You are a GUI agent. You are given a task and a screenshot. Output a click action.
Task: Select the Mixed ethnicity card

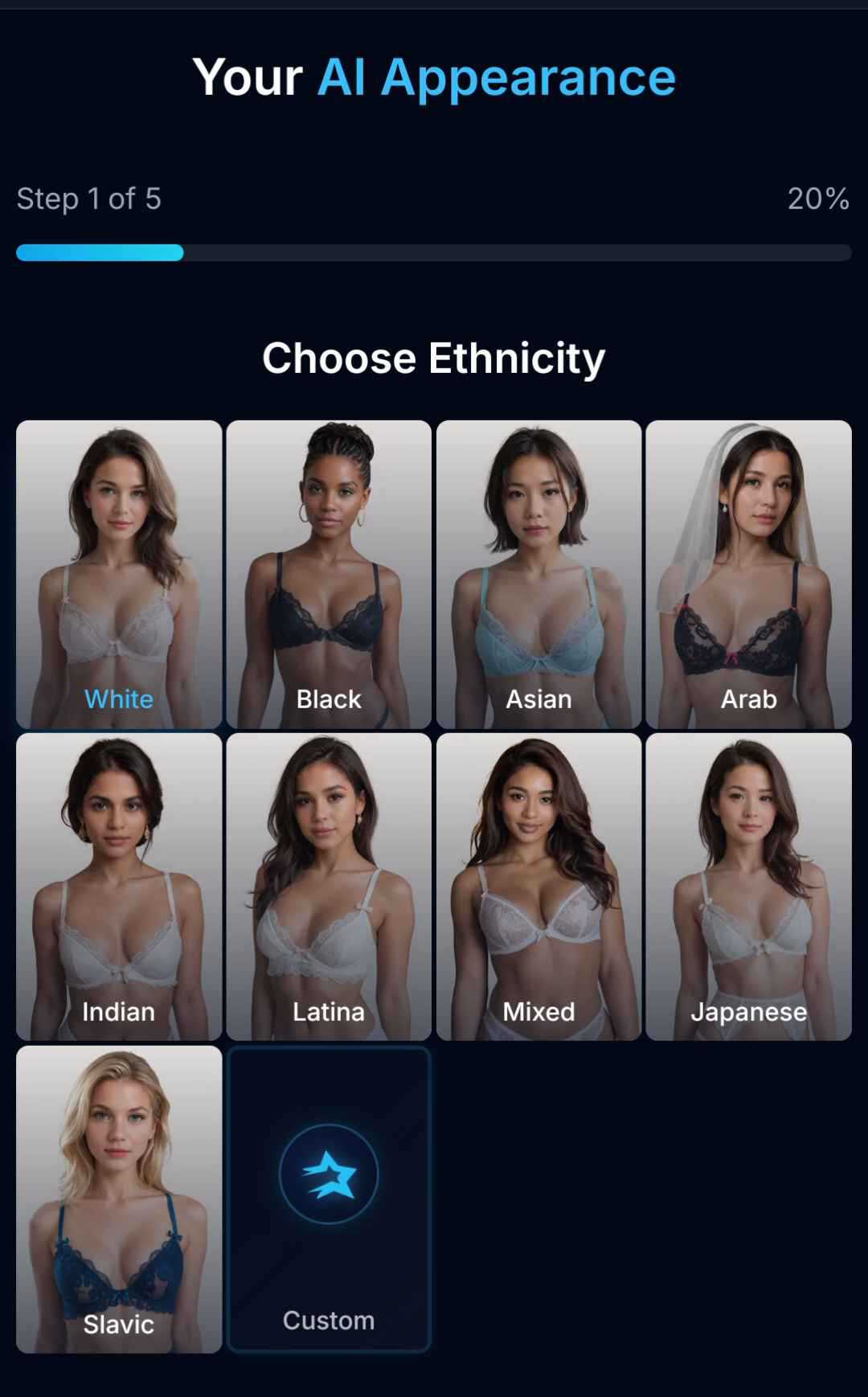click(x=538, y=886)
